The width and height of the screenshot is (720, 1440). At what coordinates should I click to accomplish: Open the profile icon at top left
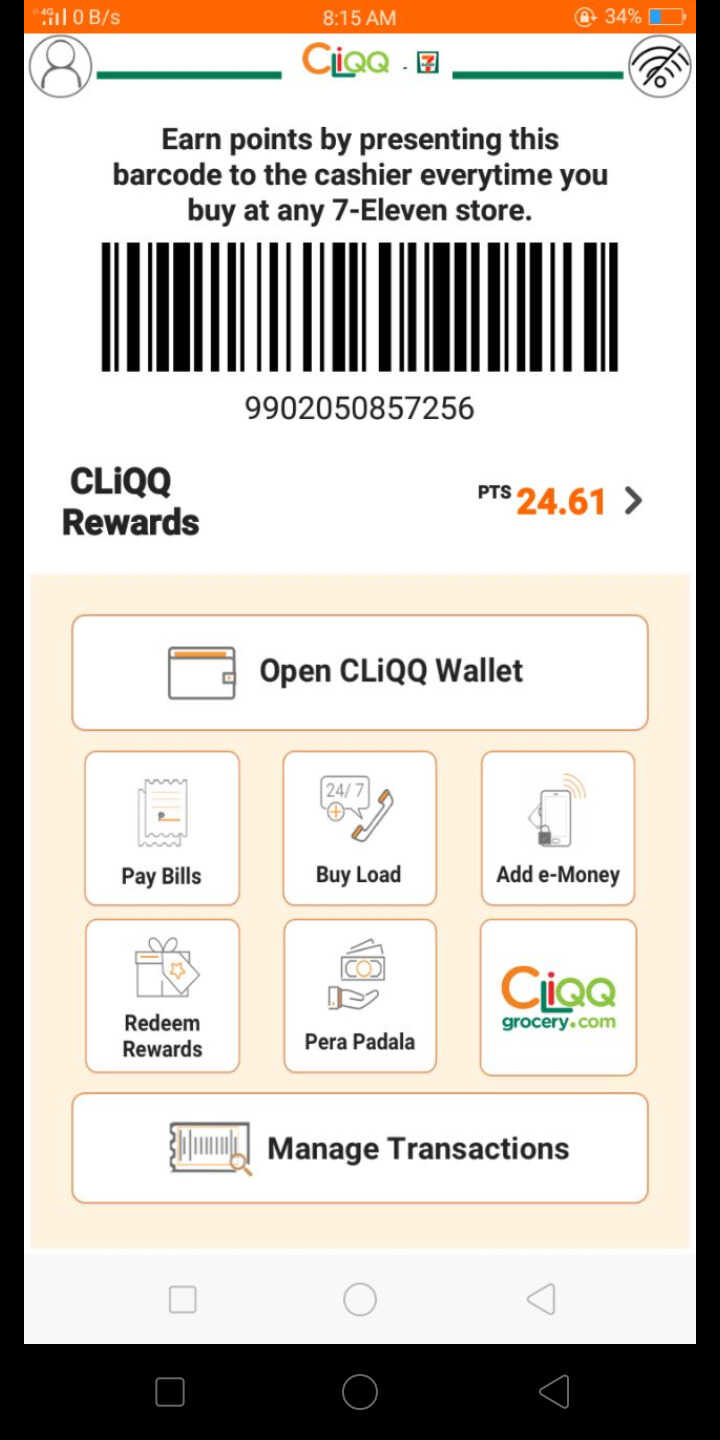pos(60,66)
